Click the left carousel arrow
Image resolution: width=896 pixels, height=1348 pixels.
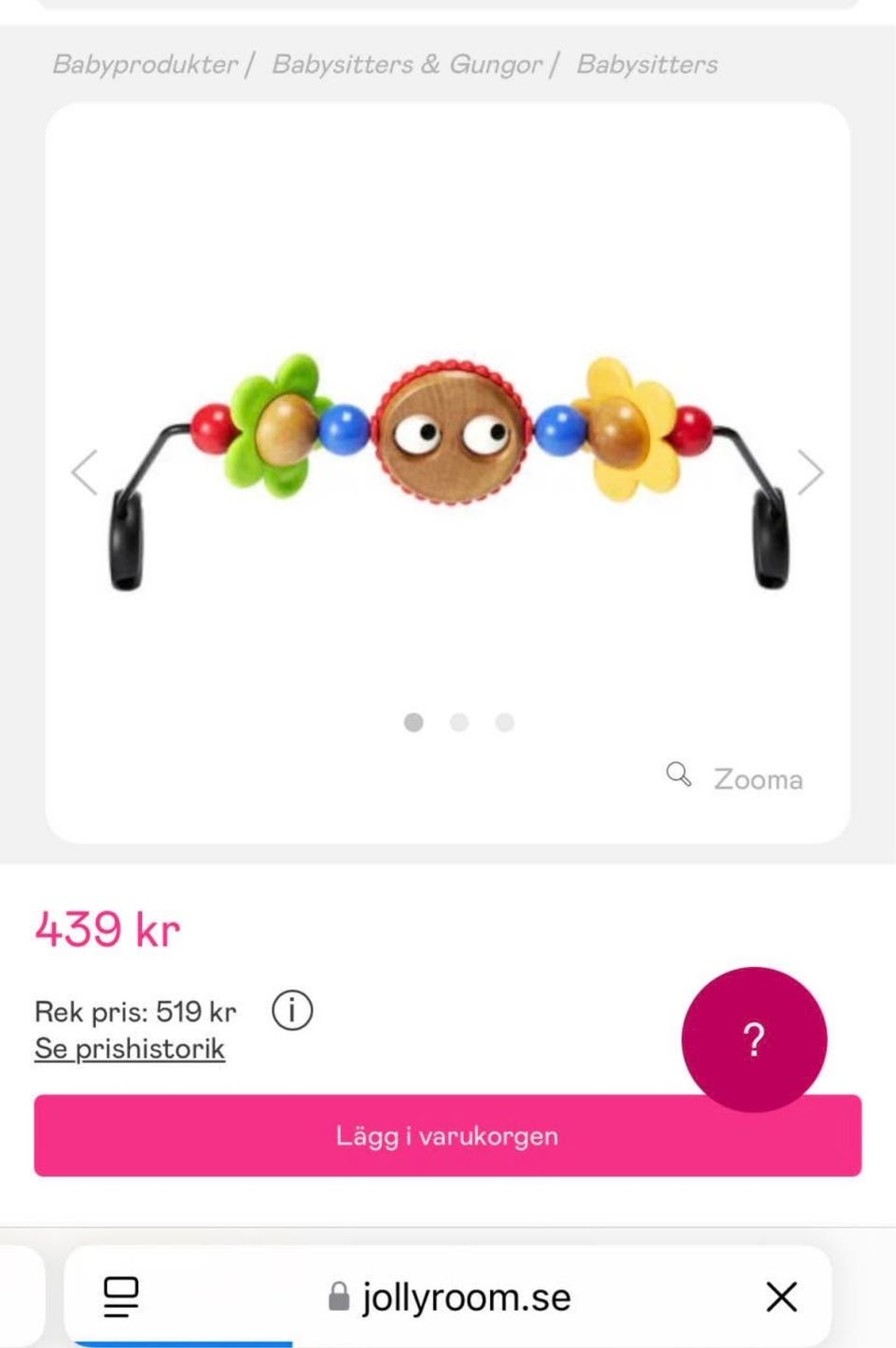[x=84, y=471]
